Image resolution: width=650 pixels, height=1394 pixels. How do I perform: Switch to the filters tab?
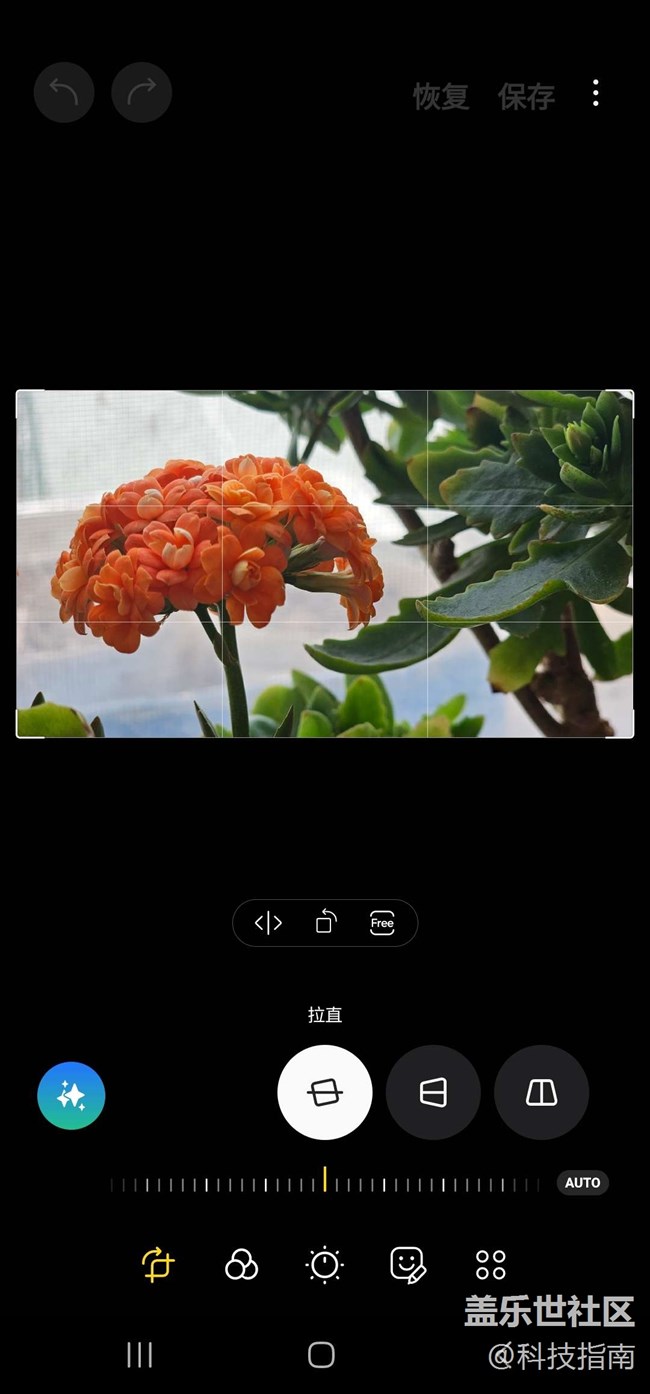coord(241,1265)
